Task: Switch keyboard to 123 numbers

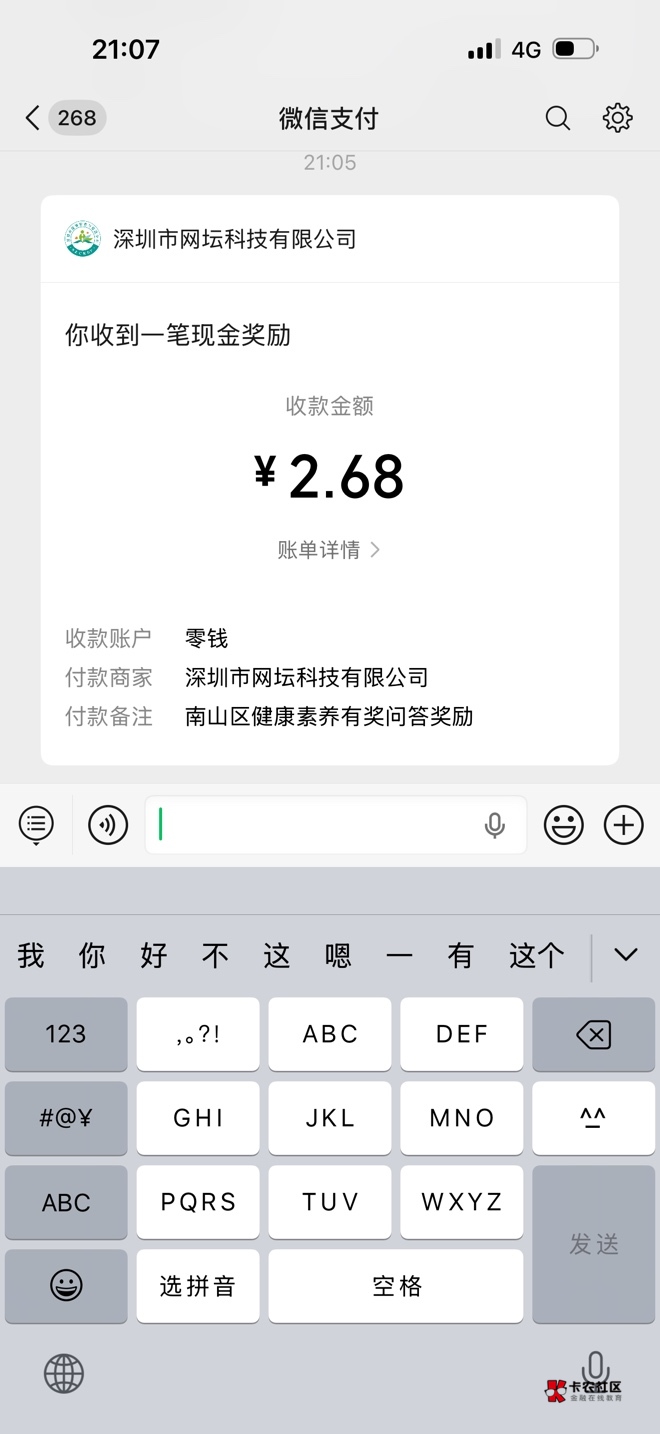Action: pos(66,1035)
